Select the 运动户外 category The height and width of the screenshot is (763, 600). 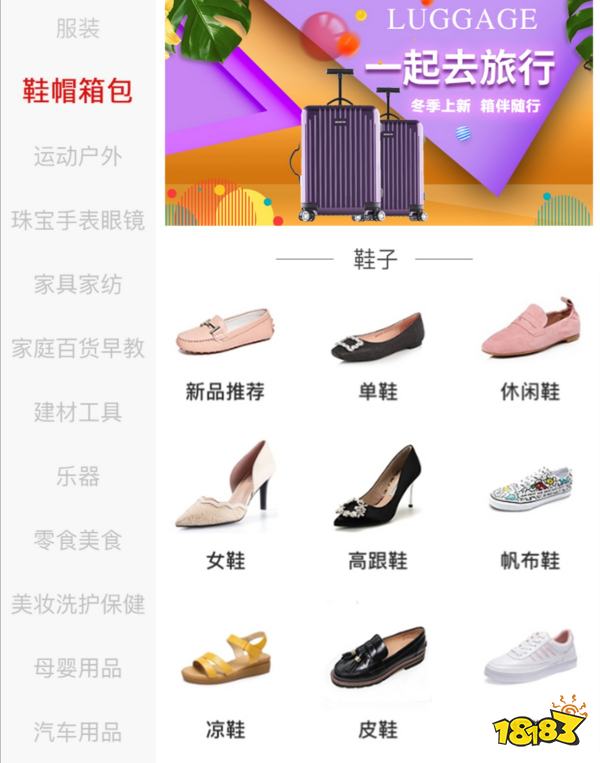point(78,156)
